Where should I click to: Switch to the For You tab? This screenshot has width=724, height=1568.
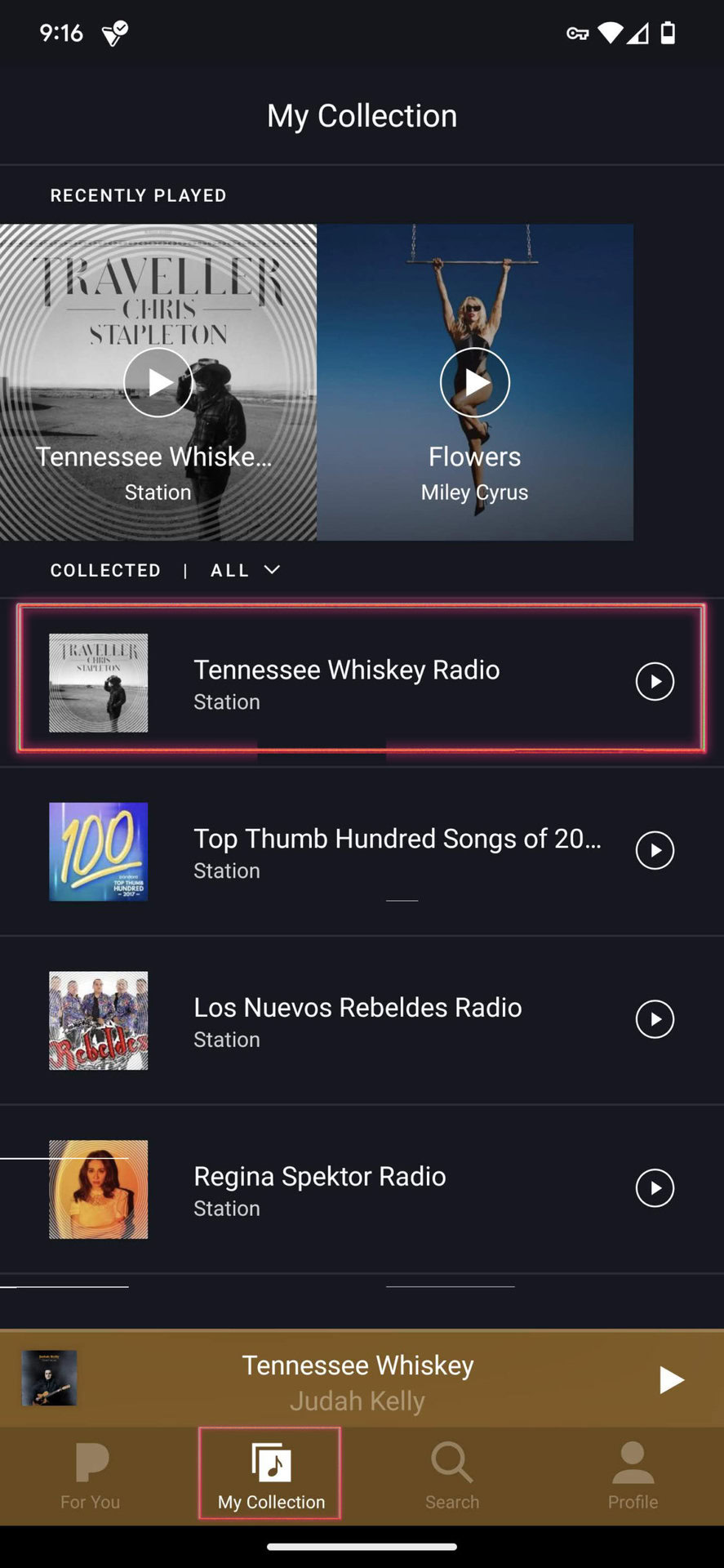click(x=91, y=1475)
